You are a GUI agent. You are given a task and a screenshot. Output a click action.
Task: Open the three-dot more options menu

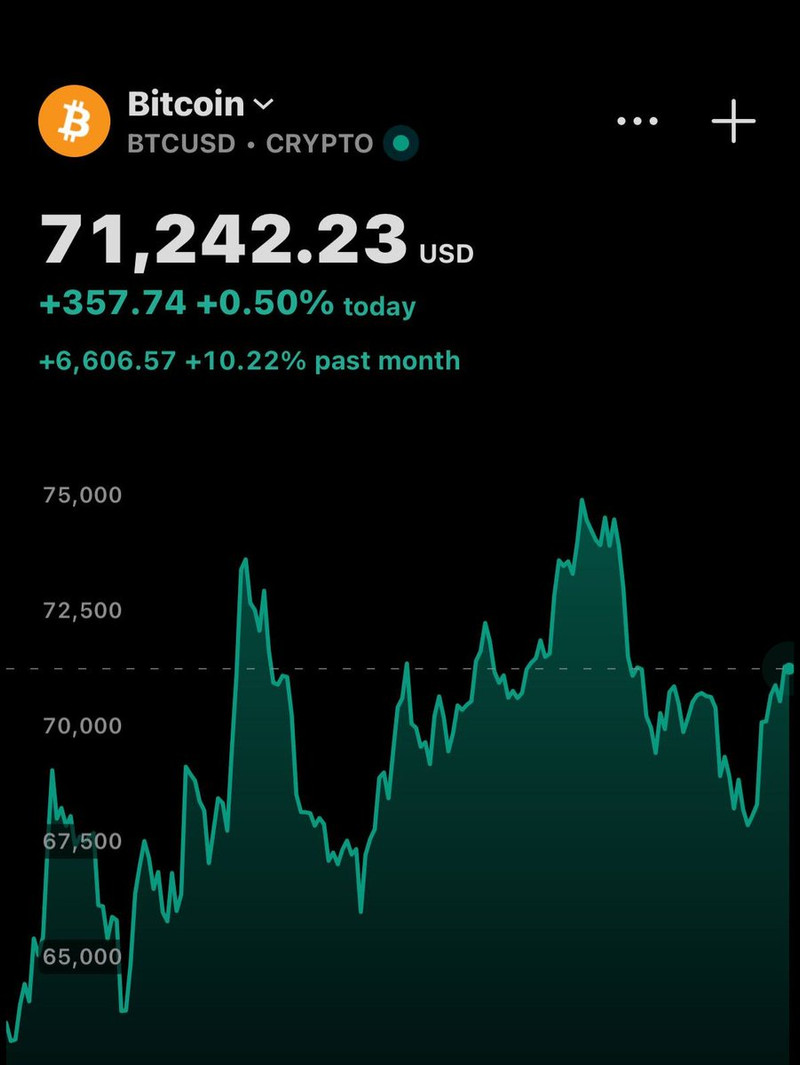pyautogui.click(x=637, y=121)
